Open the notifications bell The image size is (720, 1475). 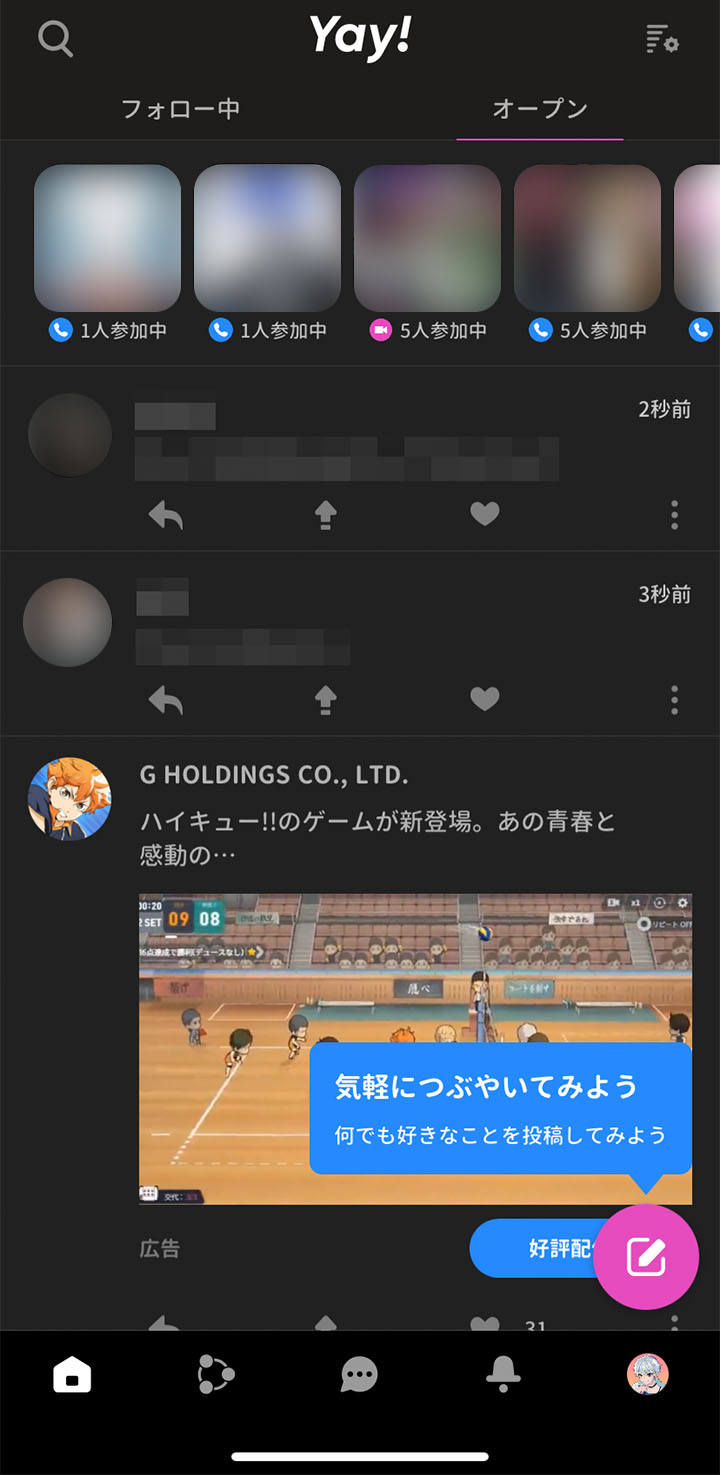(x=503, y=1376)
